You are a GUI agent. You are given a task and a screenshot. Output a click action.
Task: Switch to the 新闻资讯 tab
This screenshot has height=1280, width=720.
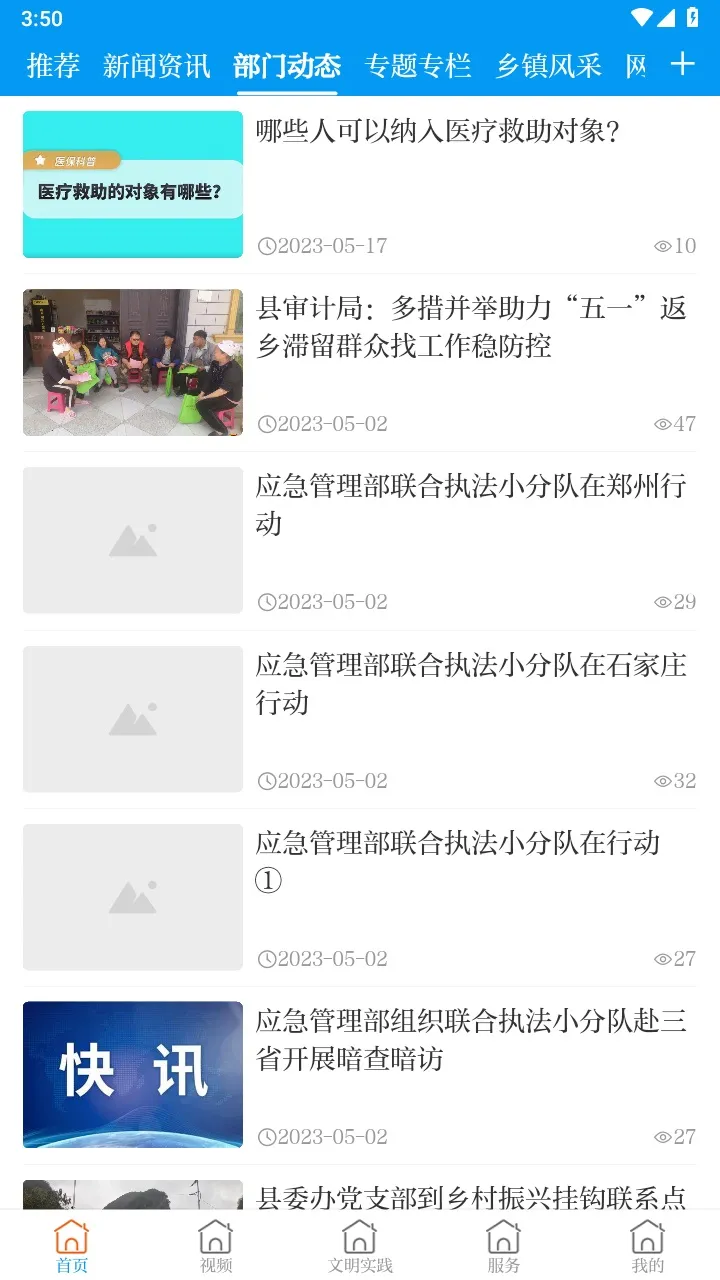[x=157, y=66]
